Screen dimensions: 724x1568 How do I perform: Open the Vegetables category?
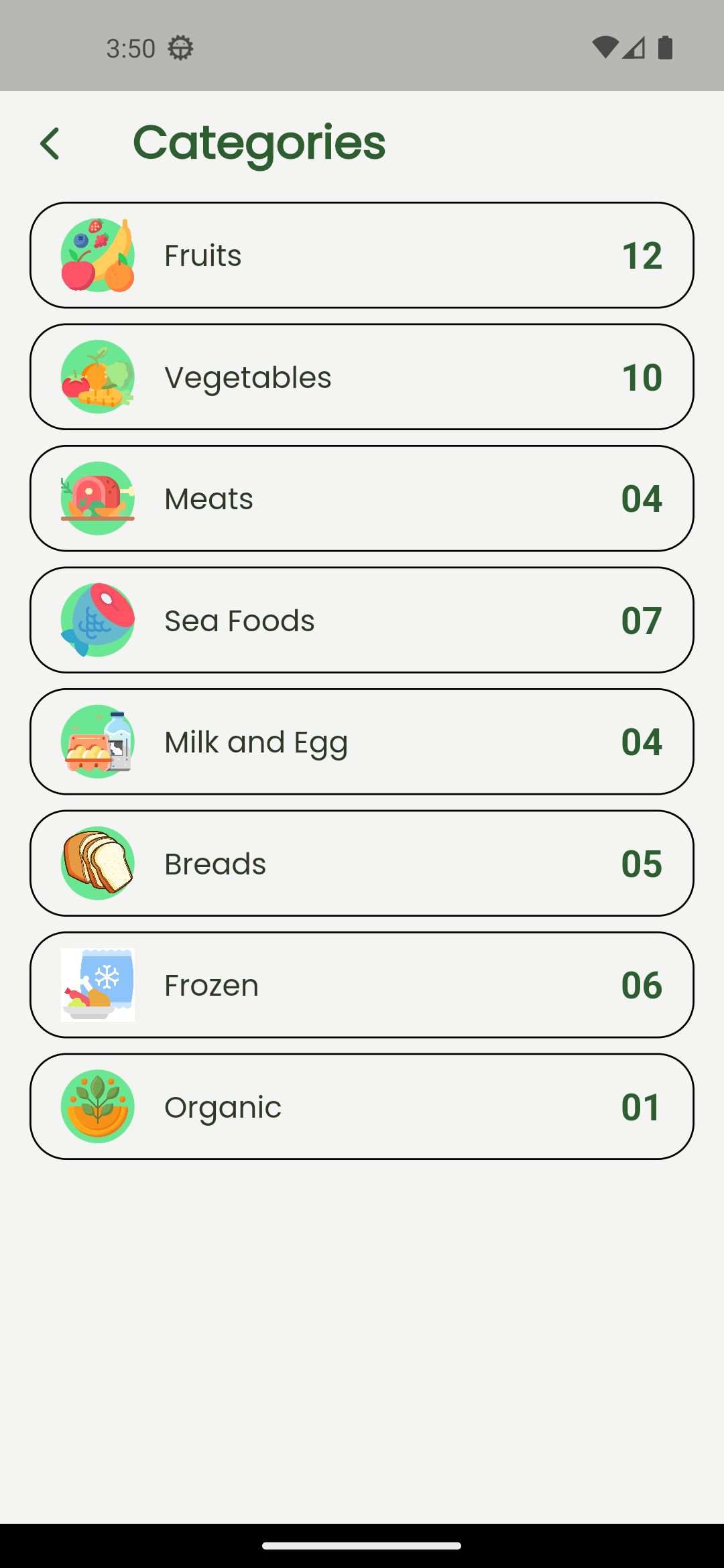coord(362,376)
